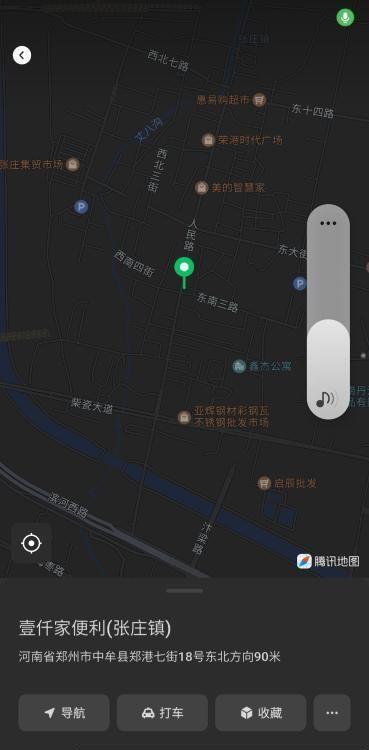The image size is (369, 750).
Task: Tap the green location pin
Action: (184, 271)
